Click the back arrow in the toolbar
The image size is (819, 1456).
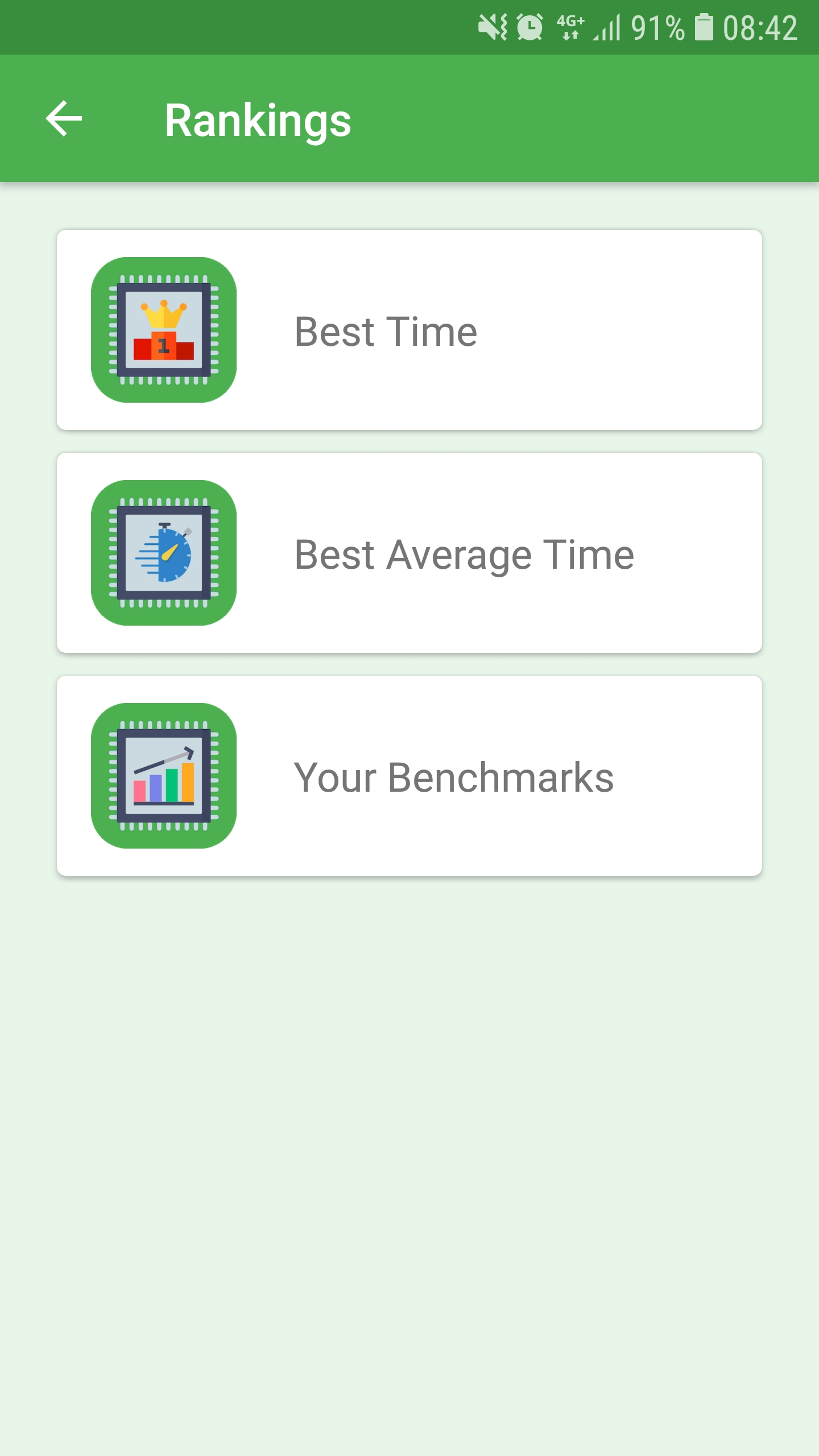[64, 119]
